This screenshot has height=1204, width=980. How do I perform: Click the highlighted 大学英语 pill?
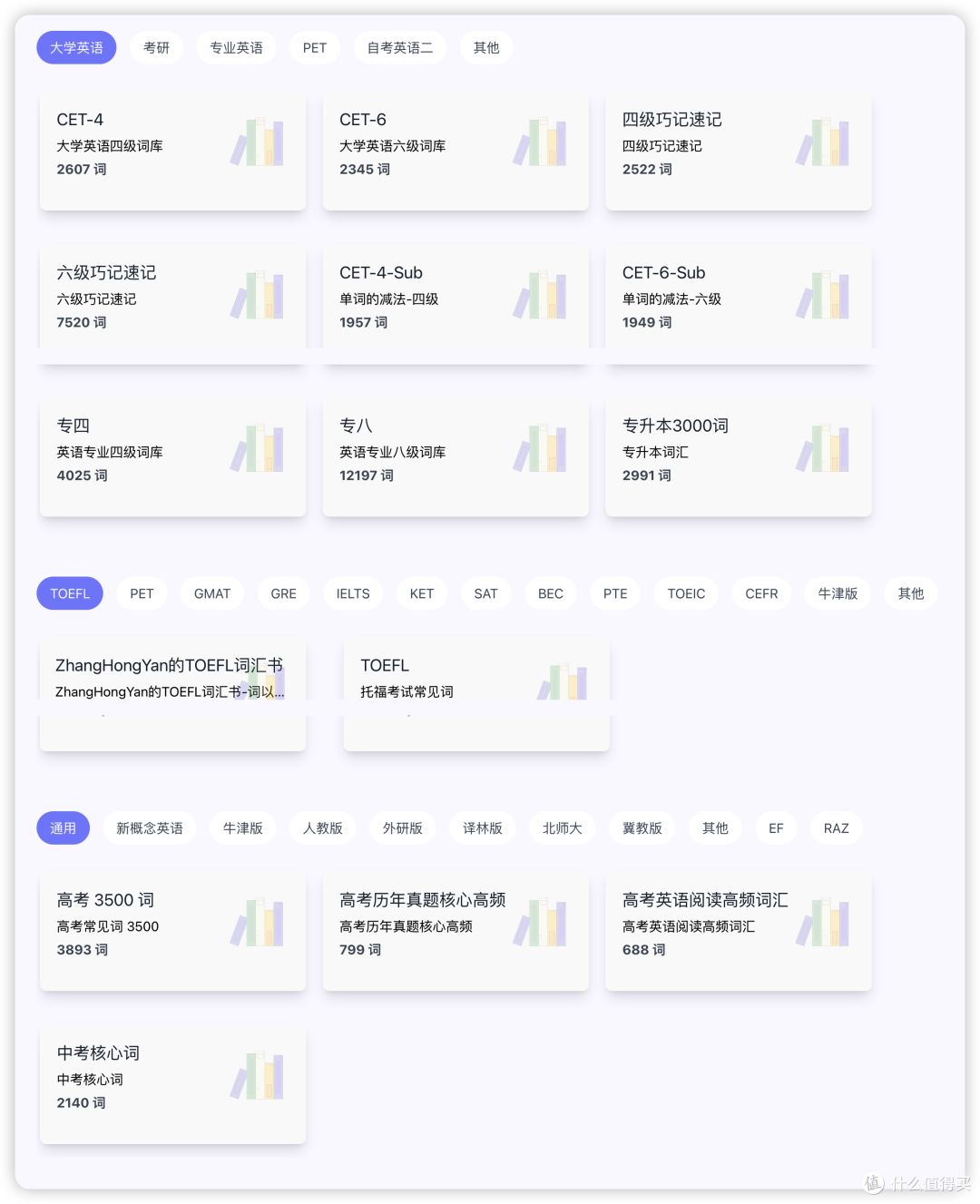pyautogui.click(x=76, y=47)
